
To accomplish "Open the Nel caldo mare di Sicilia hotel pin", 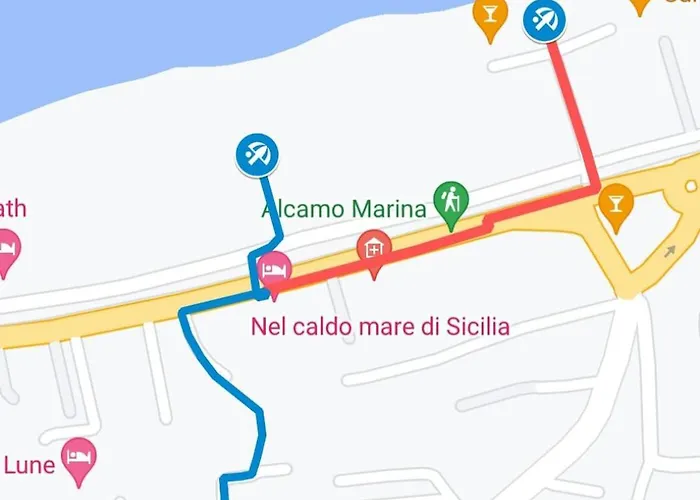I will (274, 270).
